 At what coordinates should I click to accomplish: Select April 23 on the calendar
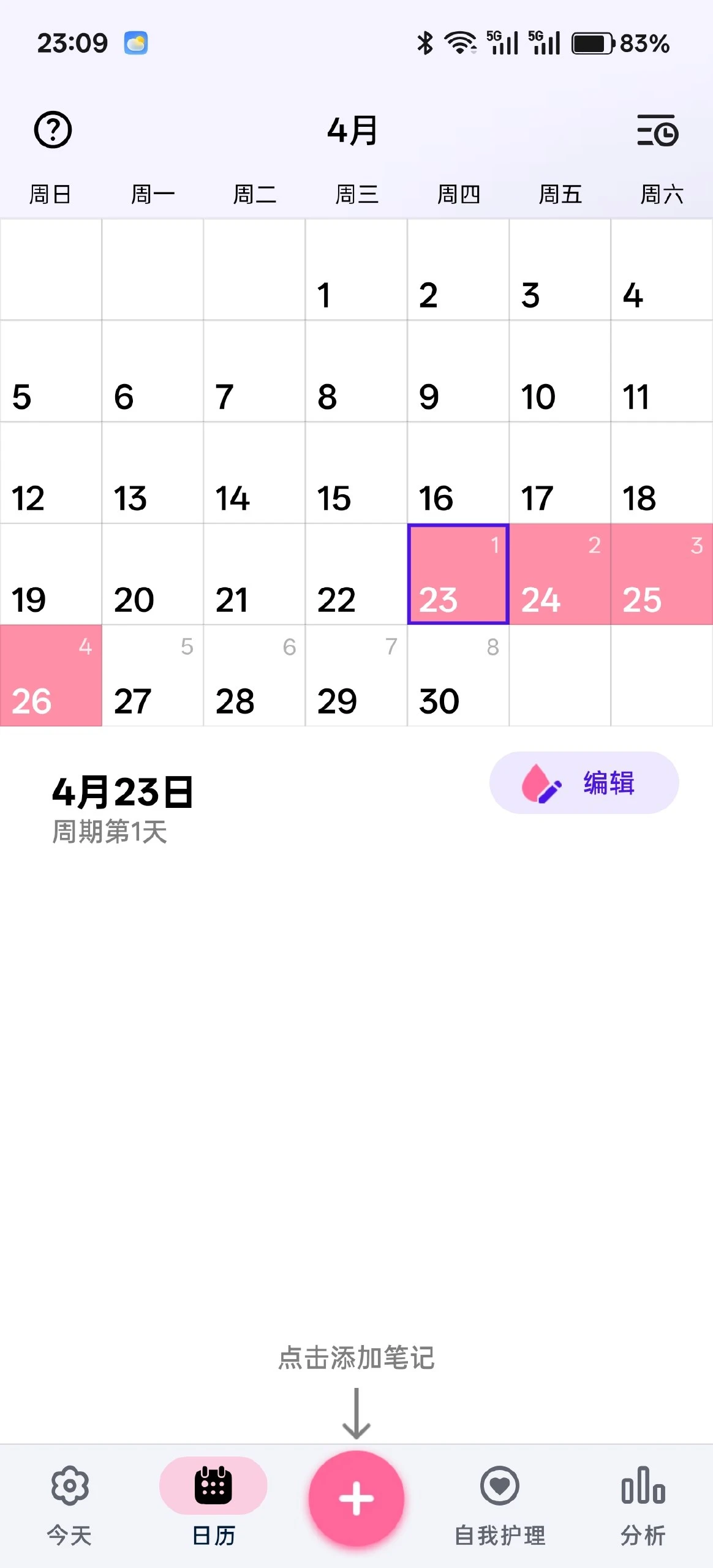[458, 575]
